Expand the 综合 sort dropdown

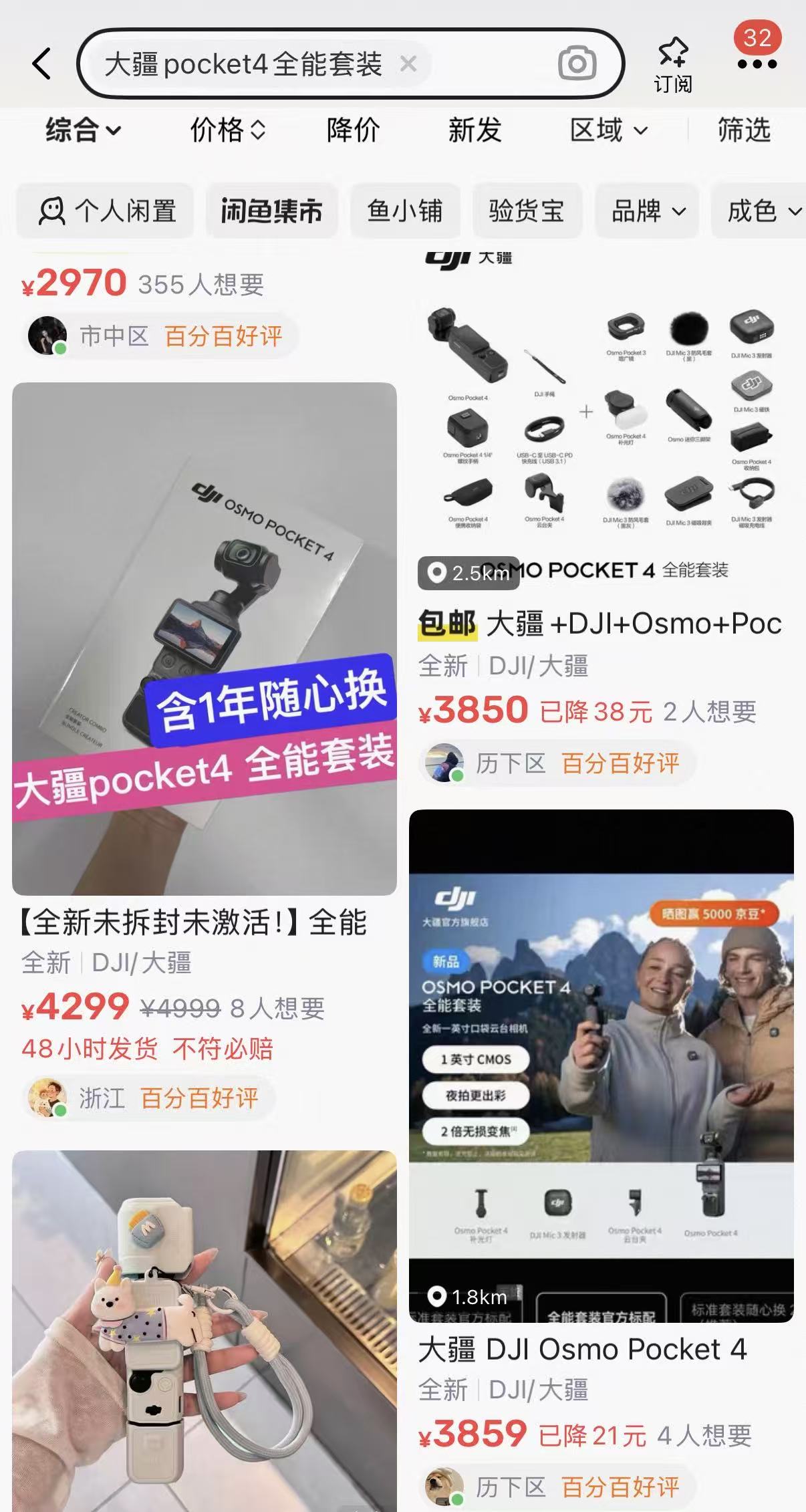(83, 130)
